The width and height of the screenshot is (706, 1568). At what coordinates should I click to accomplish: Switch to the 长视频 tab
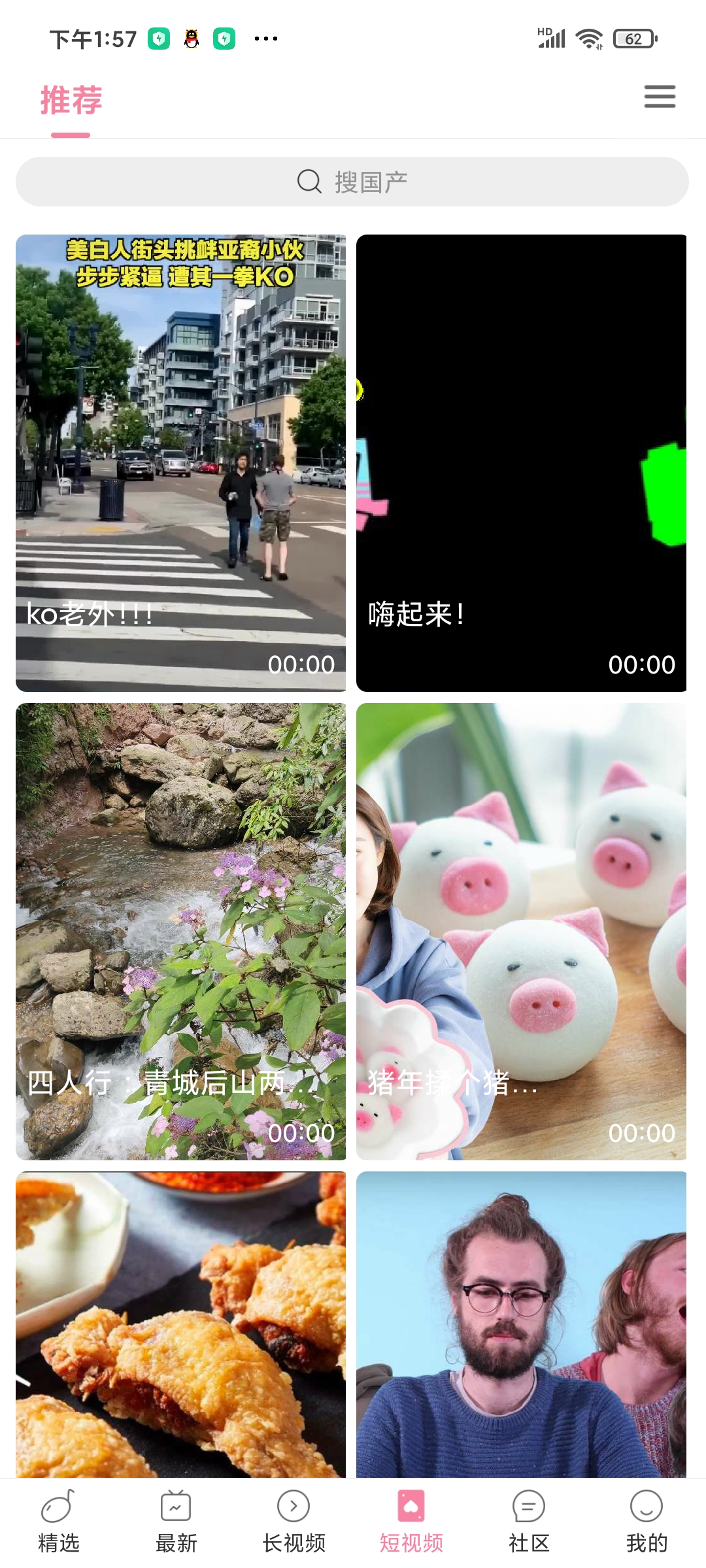[294, 1522]
